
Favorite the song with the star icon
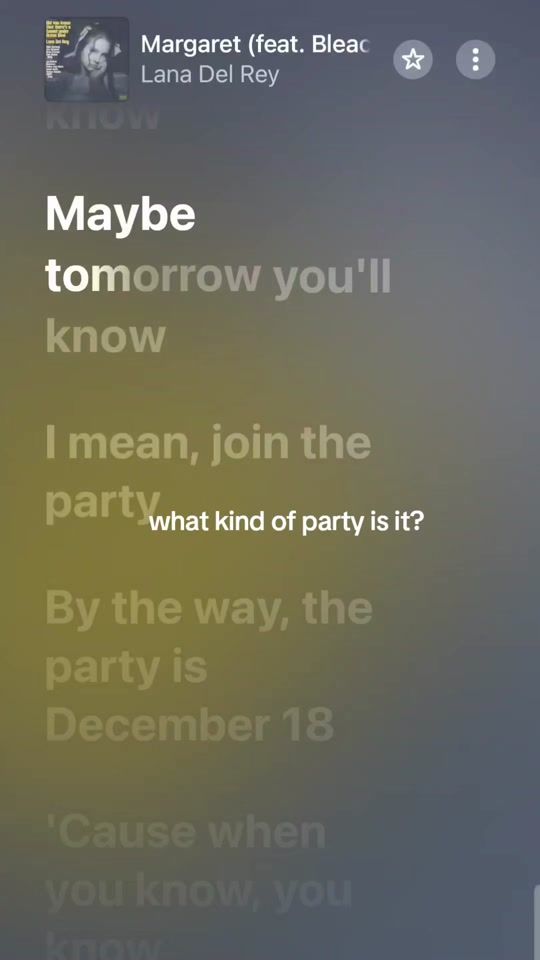(413, 59)
